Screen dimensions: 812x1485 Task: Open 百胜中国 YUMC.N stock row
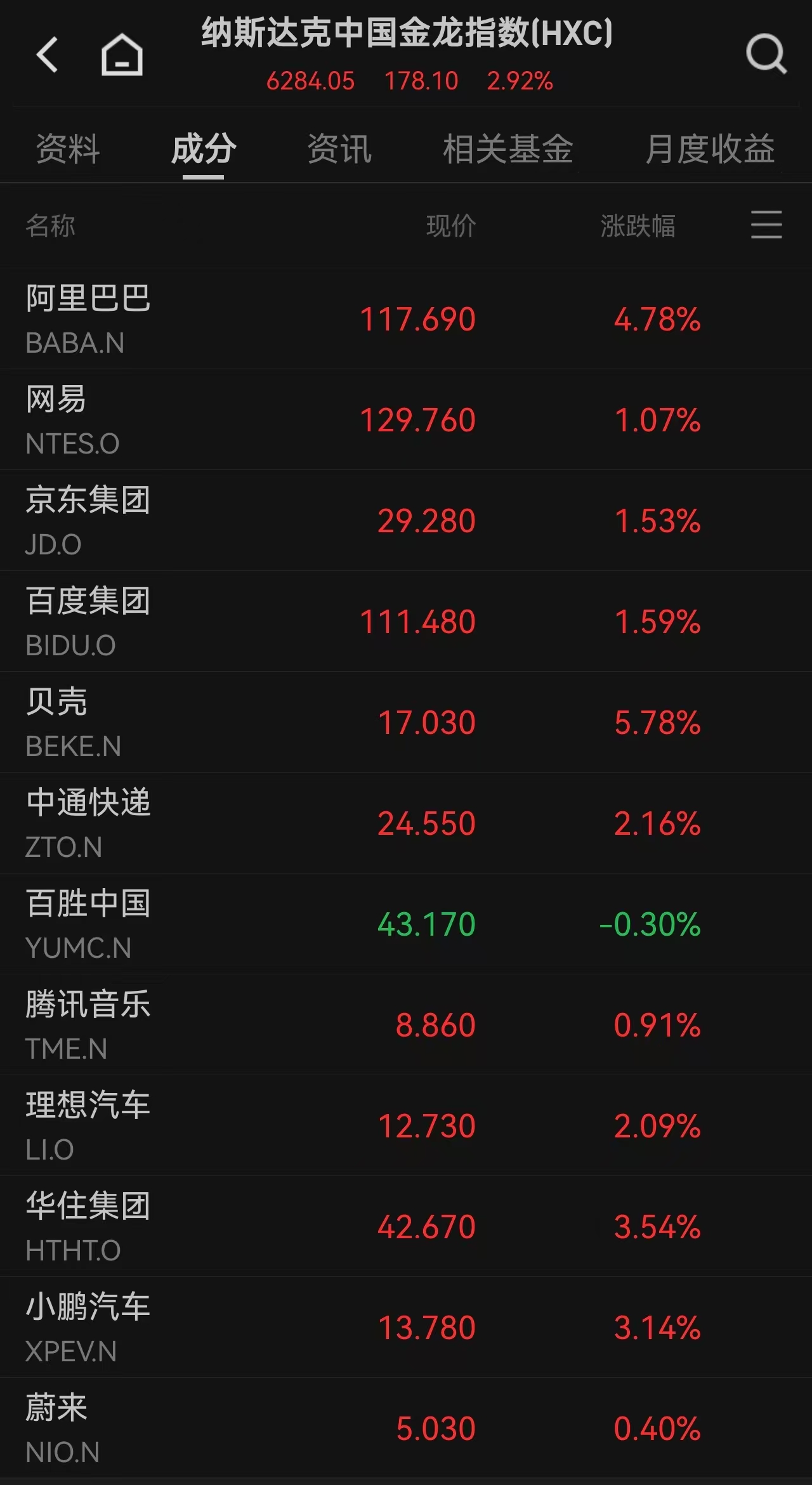(x=406, y=924)
